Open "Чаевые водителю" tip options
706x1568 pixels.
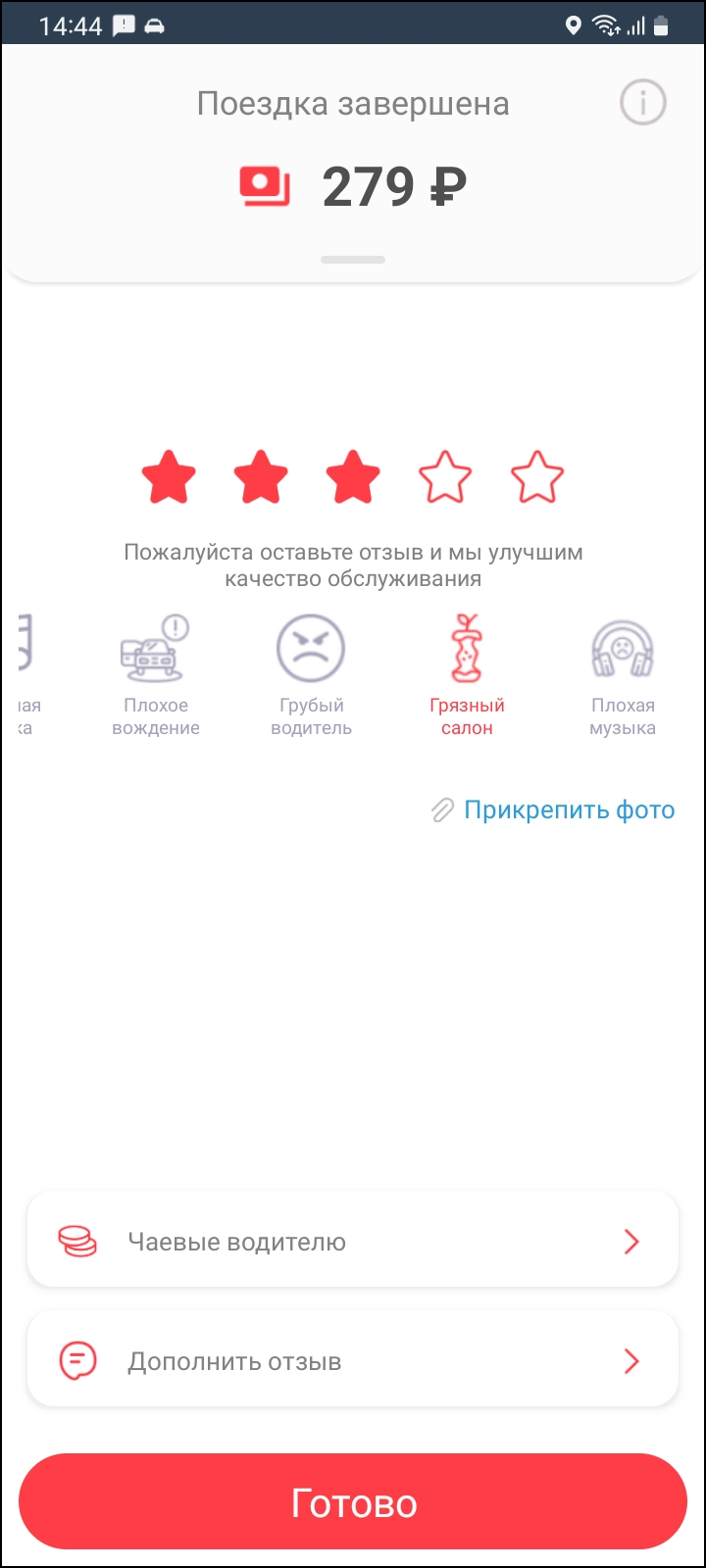coord(353,1242)
